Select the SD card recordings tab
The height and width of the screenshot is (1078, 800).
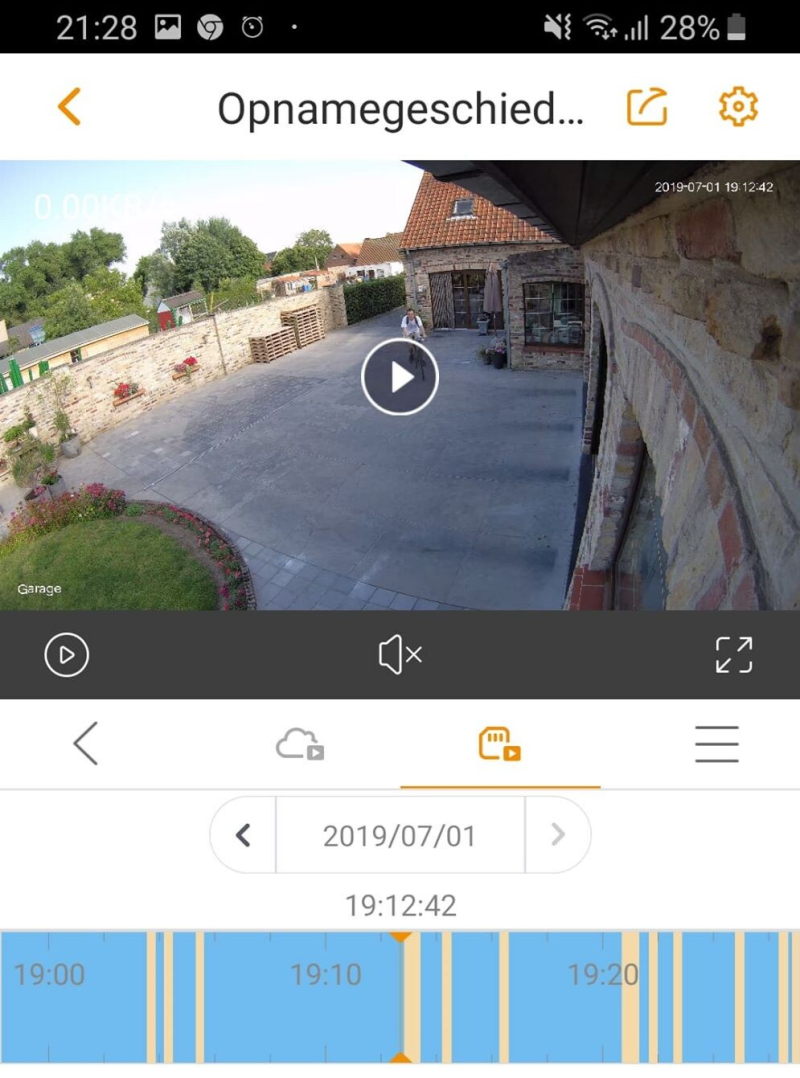(x=500, y=745)
